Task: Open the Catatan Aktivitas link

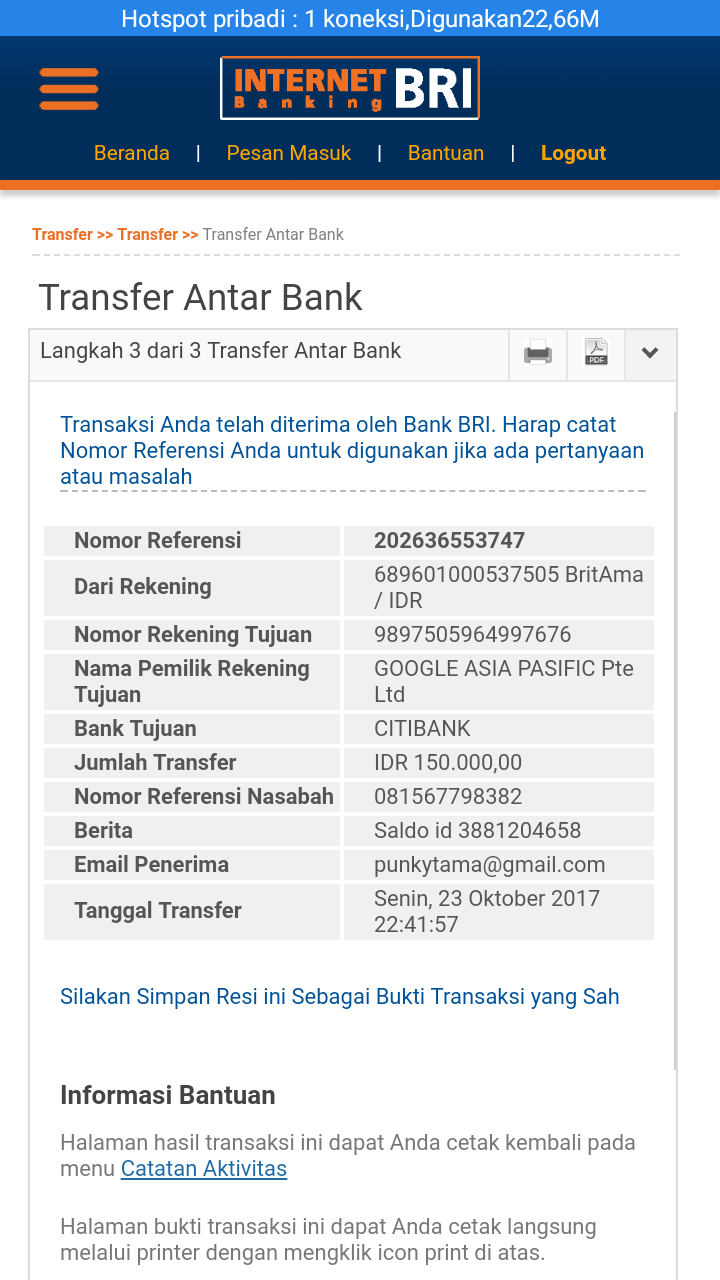Action: click(204, 1168)
